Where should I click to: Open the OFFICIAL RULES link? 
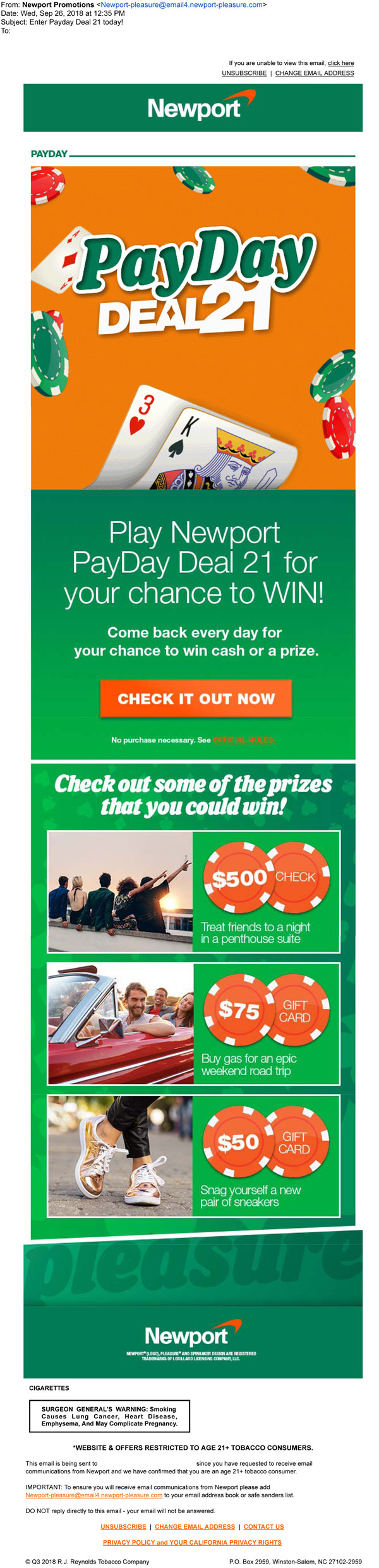(x=243, y=740)
